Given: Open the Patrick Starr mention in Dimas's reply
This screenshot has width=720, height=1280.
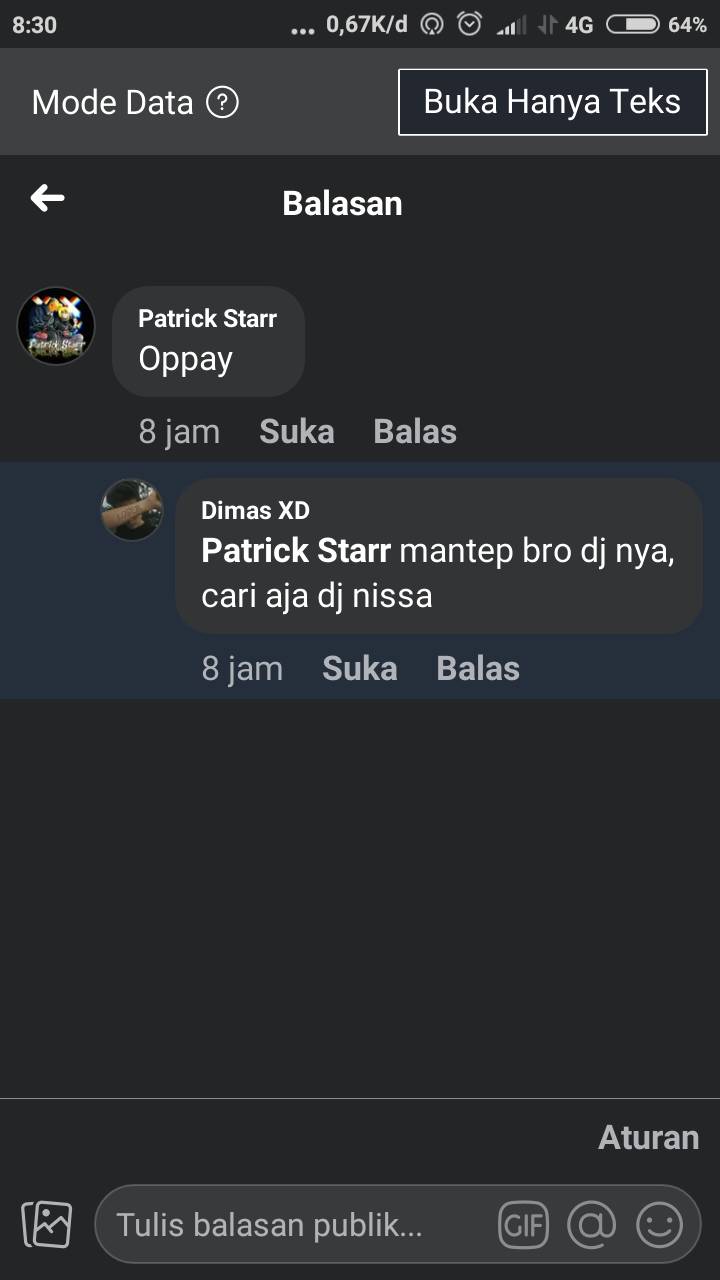Looking at the screenshot, I should (x=296, y=551).
